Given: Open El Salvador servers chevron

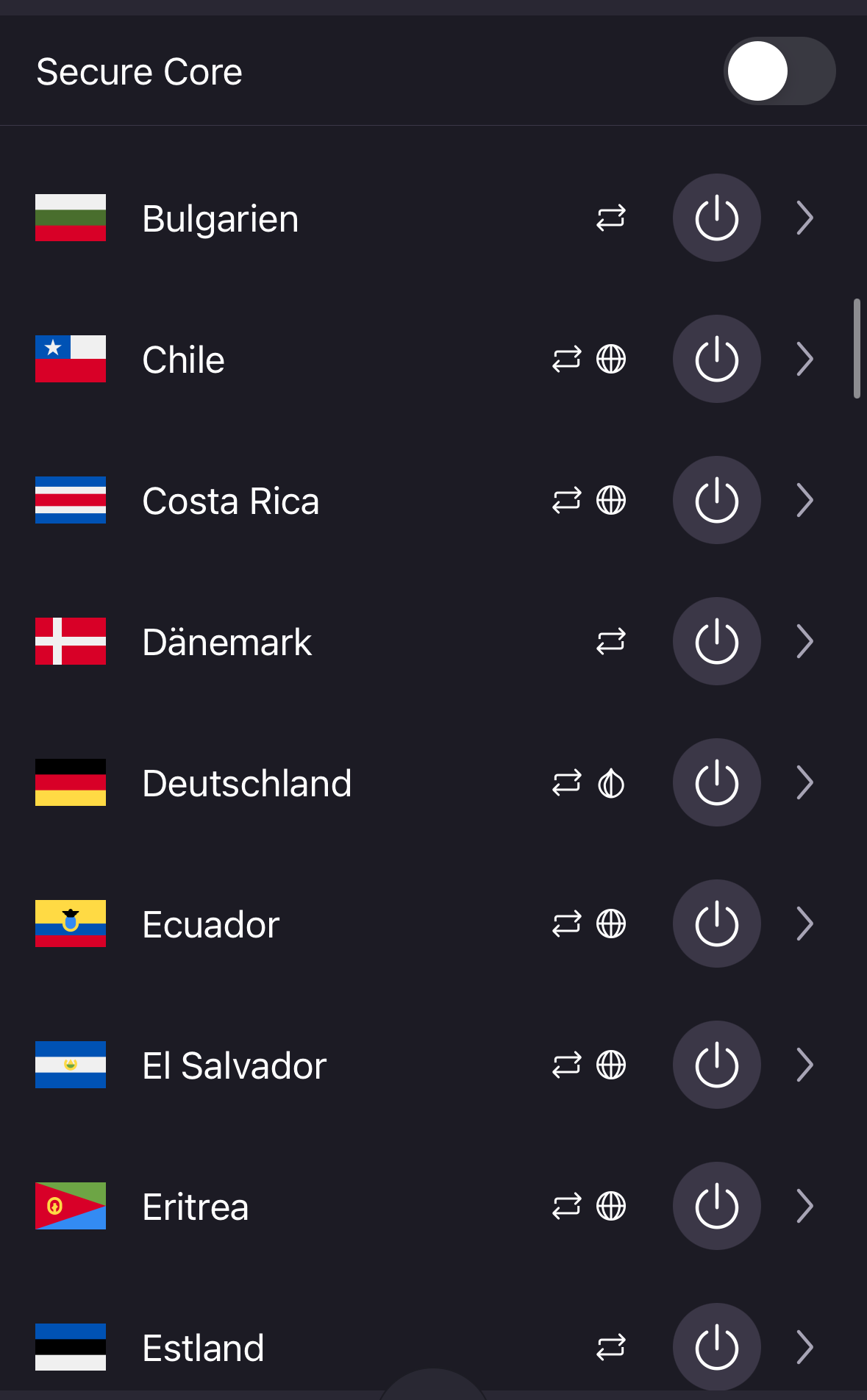Looking at the screenshot, I should coord(805,1065).
